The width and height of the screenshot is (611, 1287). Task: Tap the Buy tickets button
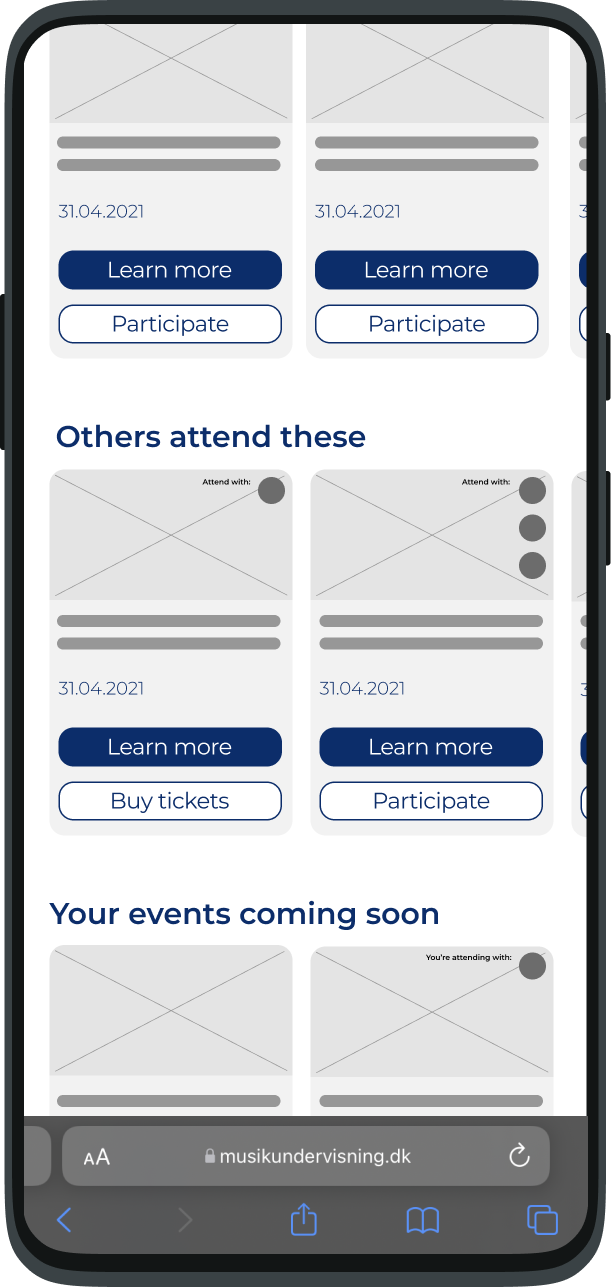point(170,801)
